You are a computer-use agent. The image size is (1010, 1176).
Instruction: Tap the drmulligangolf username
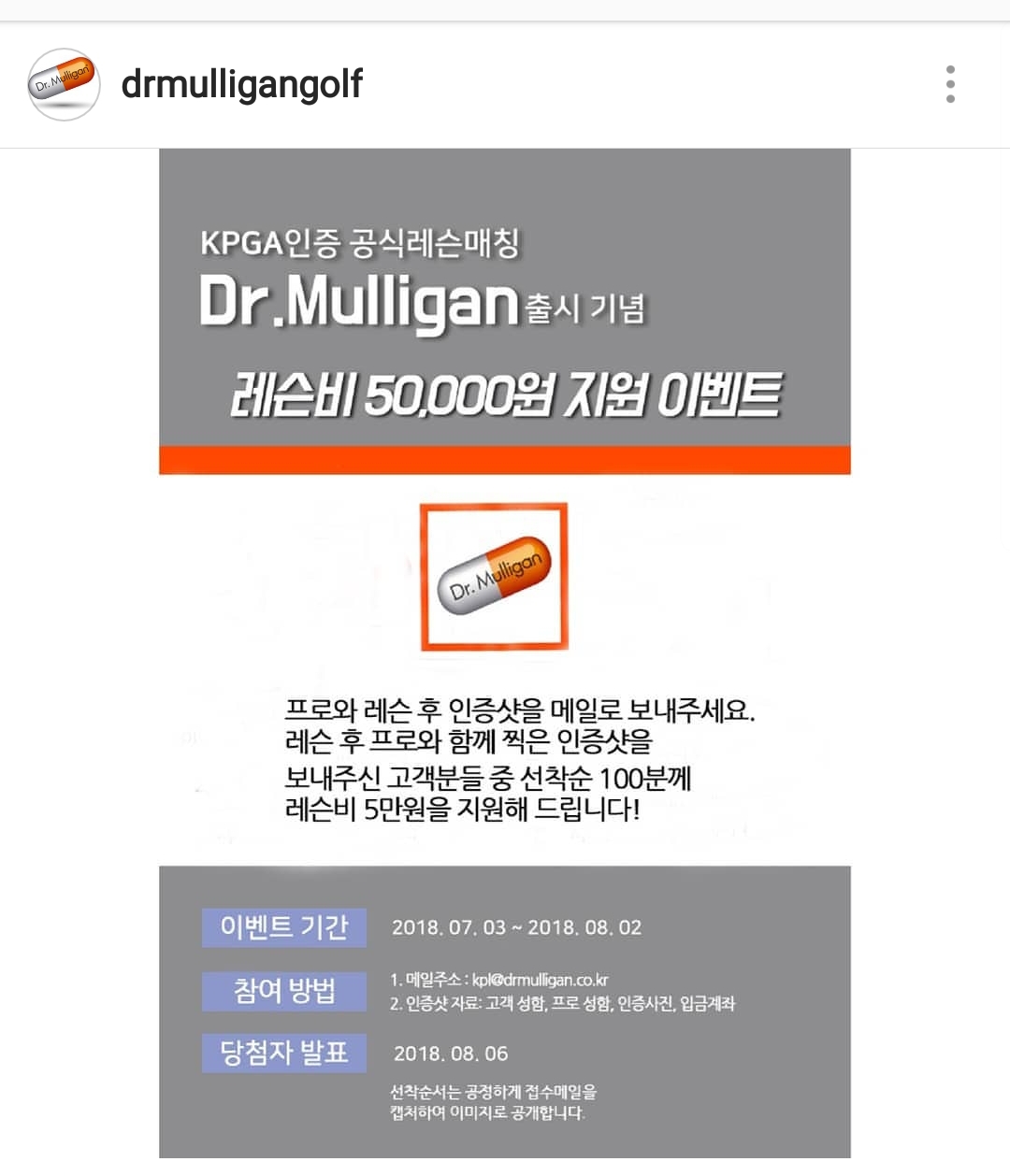241,84
